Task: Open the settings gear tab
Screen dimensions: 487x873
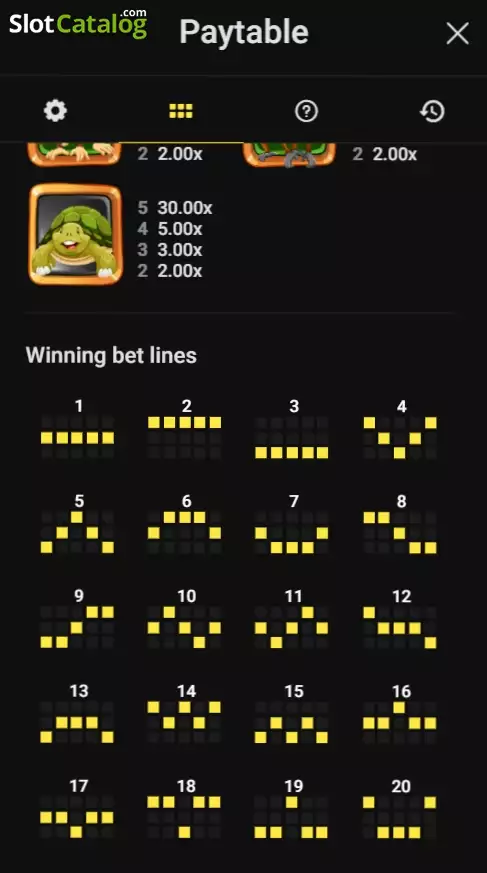Action: 55,111
